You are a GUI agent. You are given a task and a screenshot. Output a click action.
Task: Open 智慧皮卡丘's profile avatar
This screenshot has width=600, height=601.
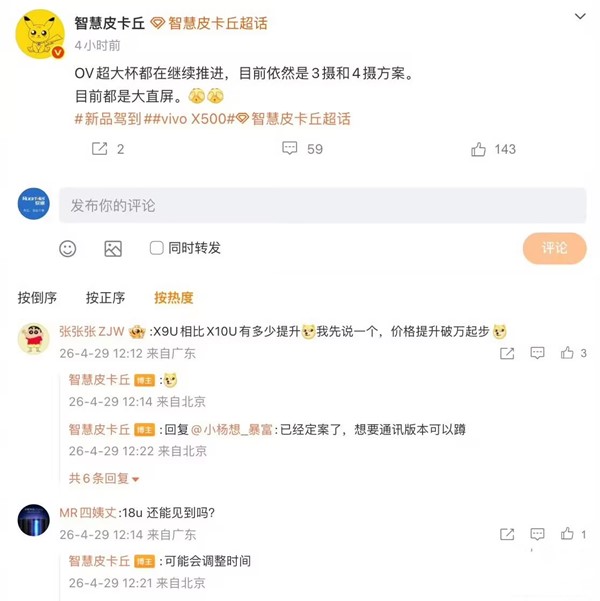[x=40, y=34]
